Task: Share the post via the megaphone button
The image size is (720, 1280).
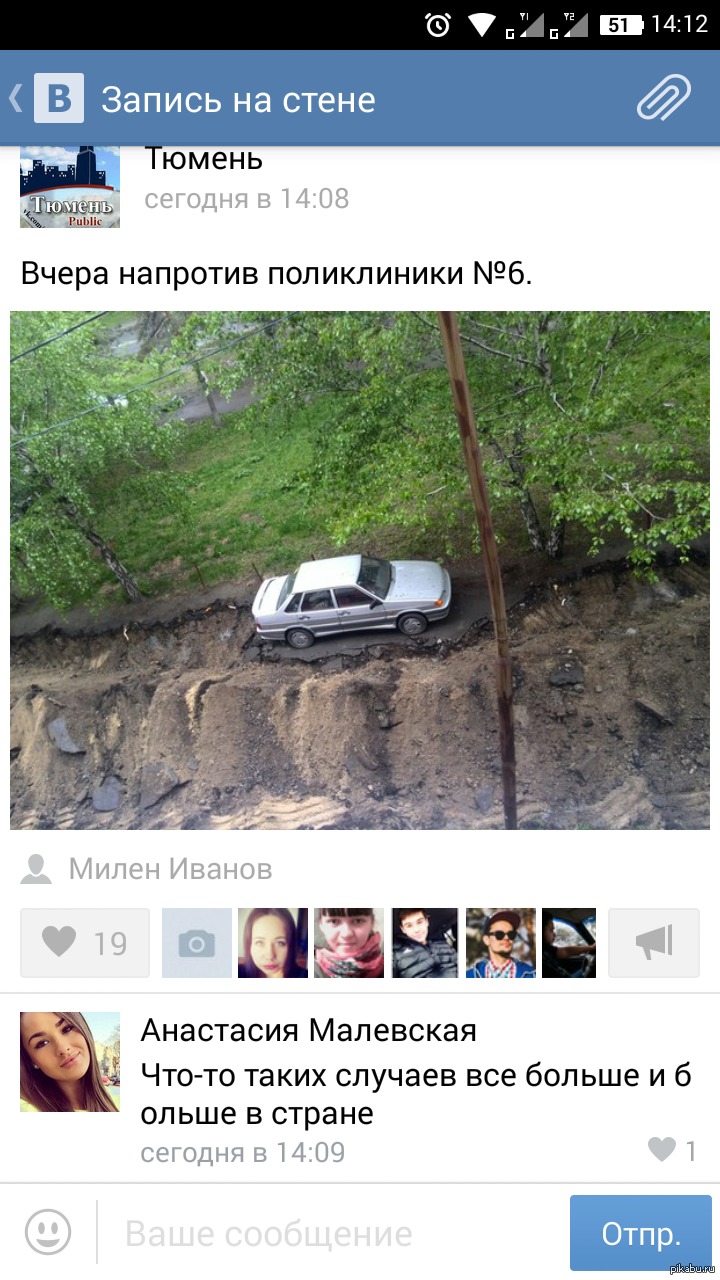Action: tap(654, 942)
